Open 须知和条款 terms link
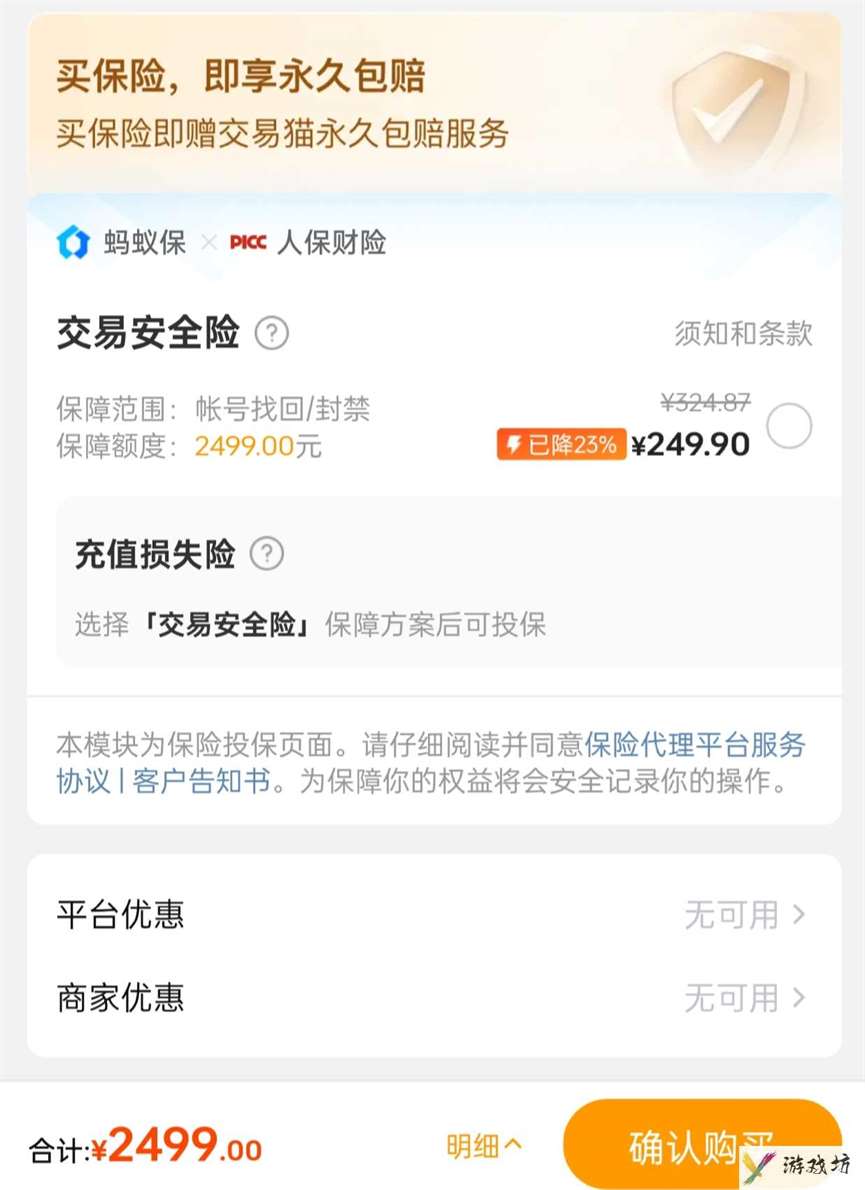Image resolution: width=865 pixels, height=1190 pixels. pyautogui.click(x=743, y=333)
